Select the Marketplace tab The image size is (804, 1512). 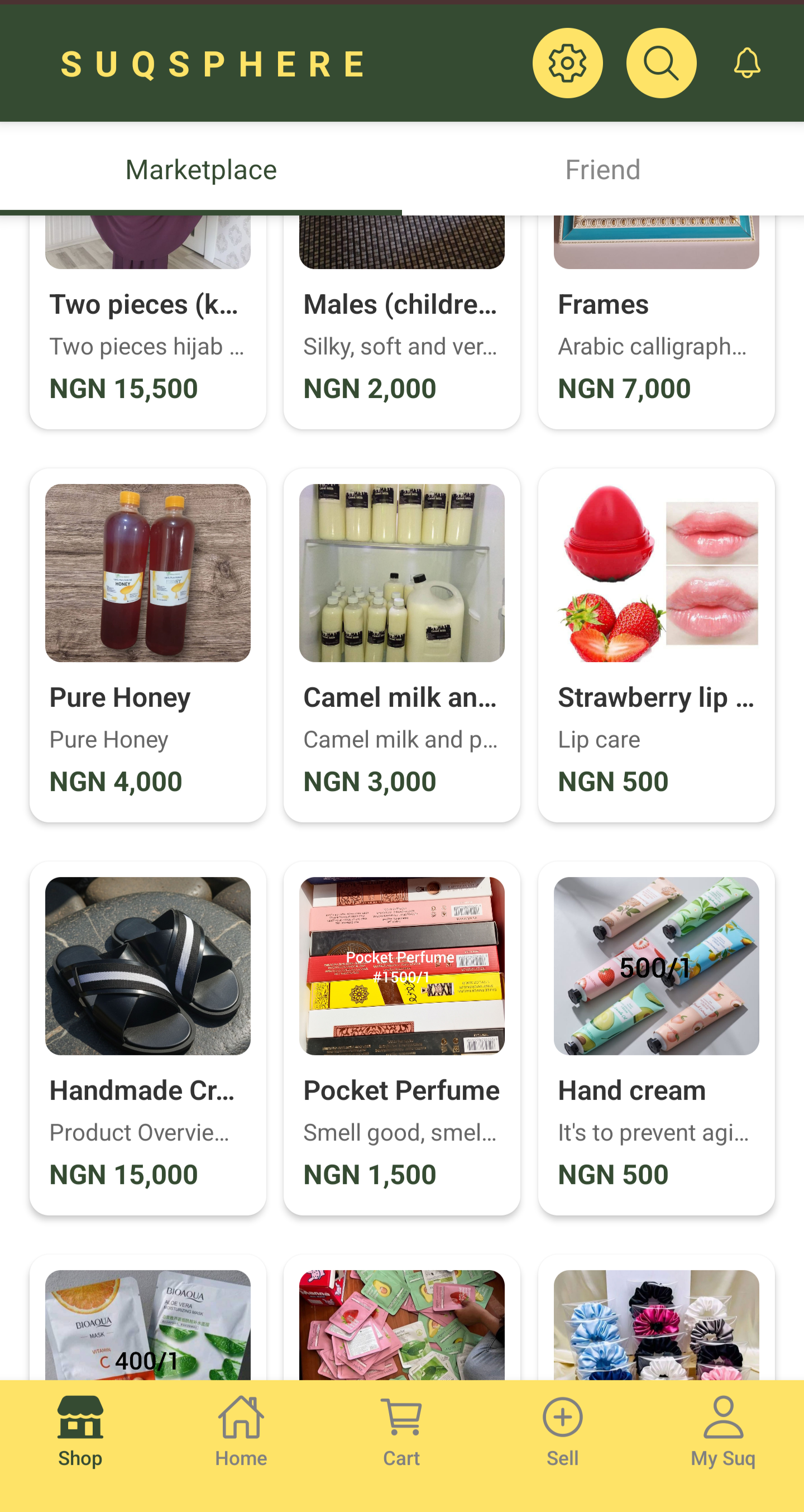[202, 170]
